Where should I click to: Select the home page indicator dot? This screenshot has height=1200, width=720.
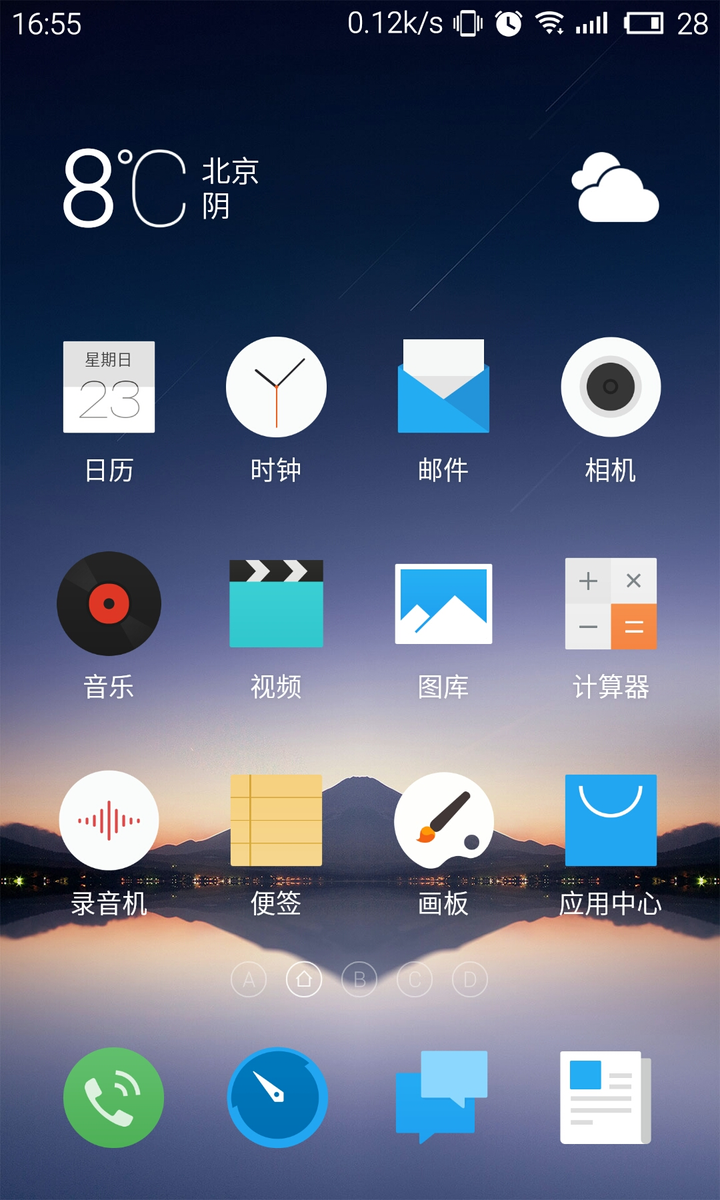click(x=304, y=980)
